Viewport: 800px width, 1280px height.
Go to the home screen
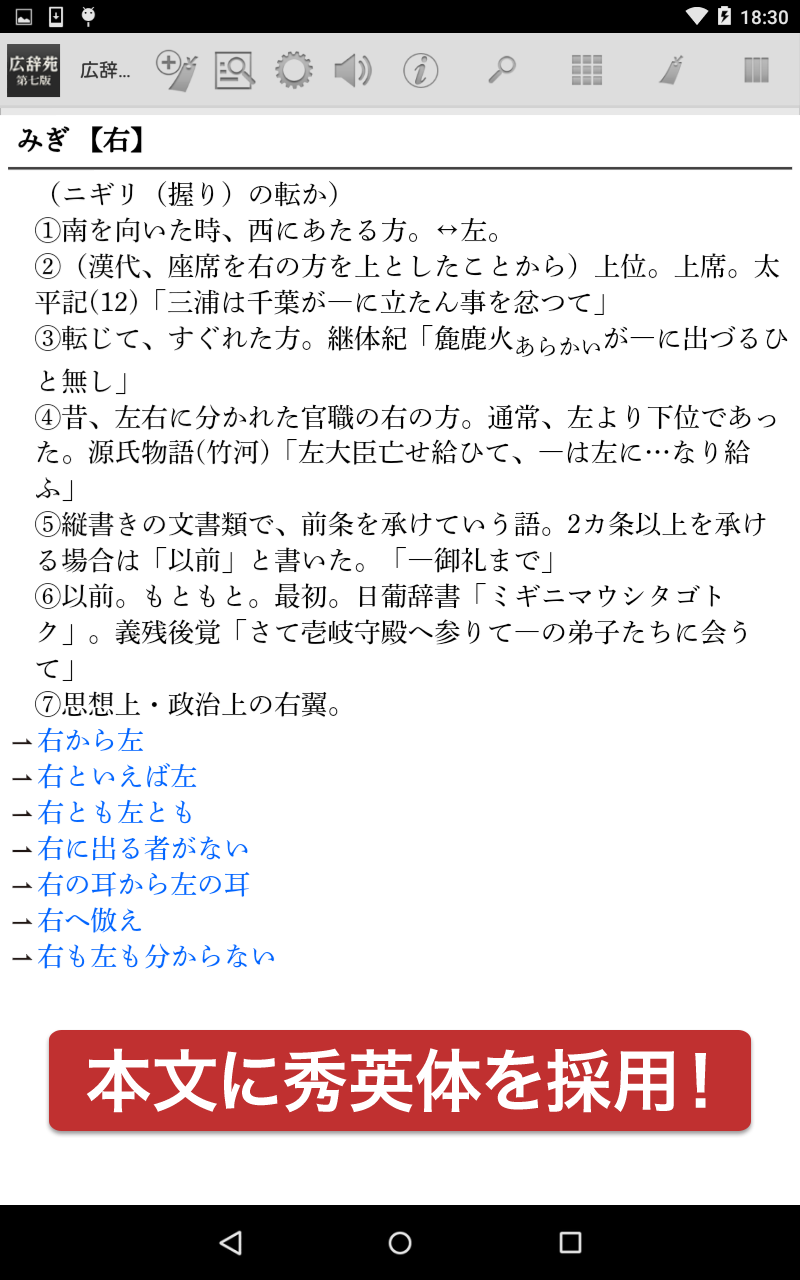(x=400, y=1242)
